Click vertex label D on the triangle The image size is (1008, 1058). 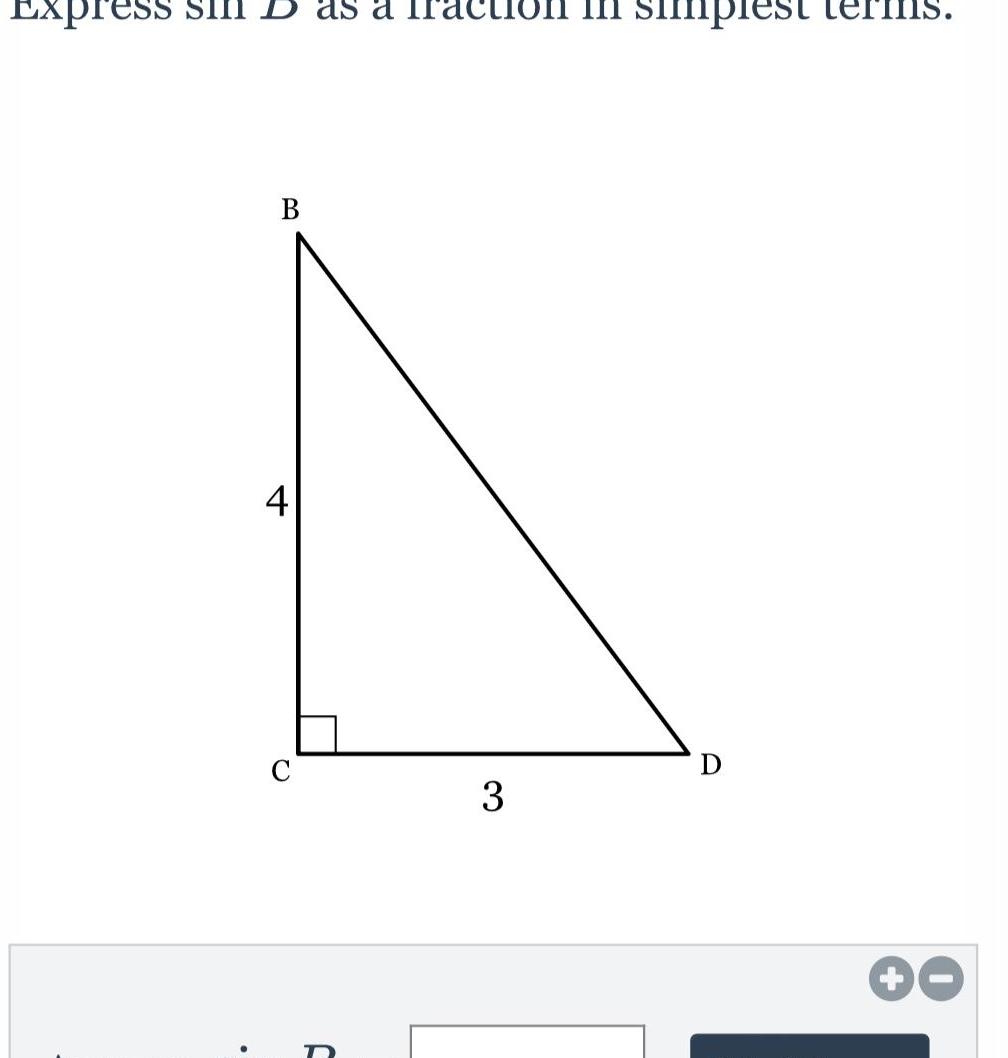[711, 765]
